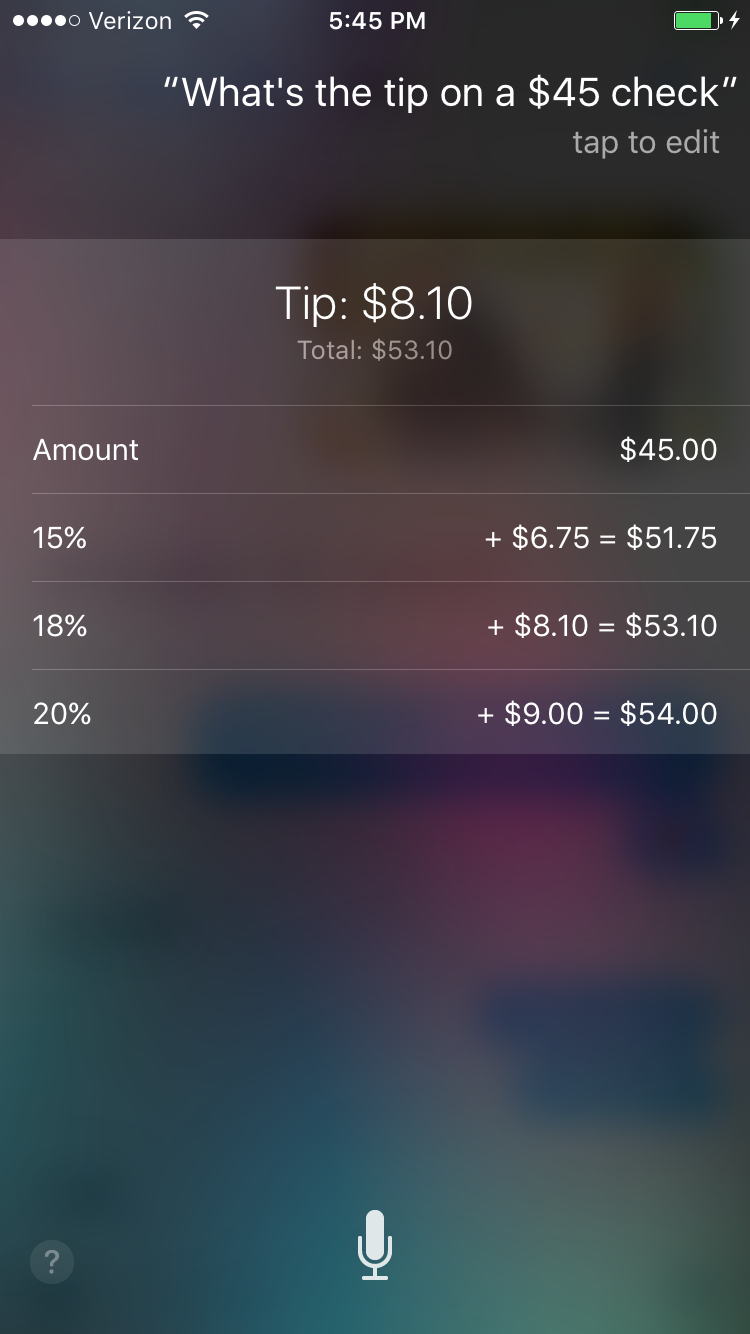750x1334 pixels.
Task: Tap to edit the spoken query
Action: coord(646,143)
